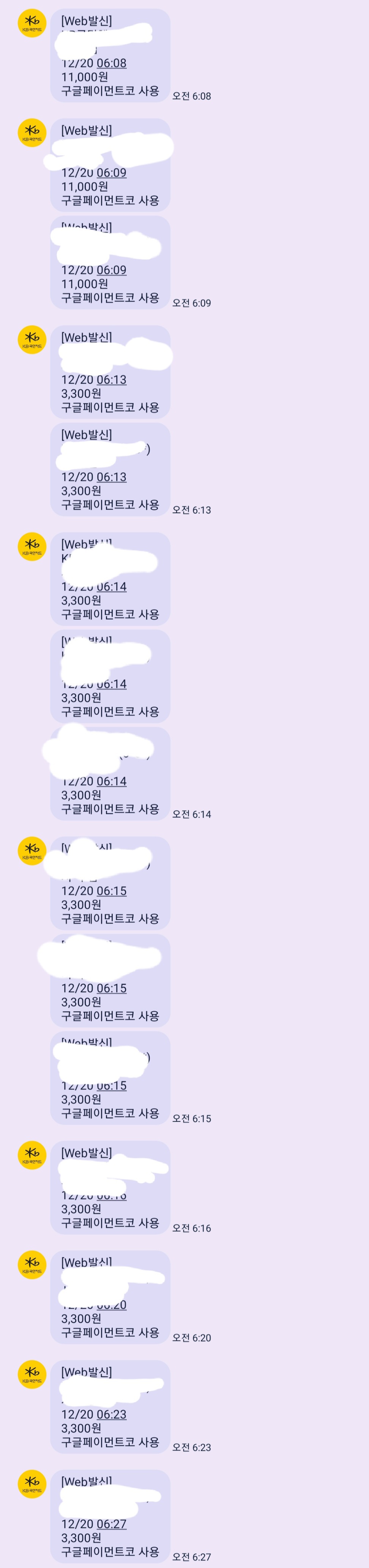
Task: Tap sender avatar of the 오전 6:09 message group
Action: (32, 133)
